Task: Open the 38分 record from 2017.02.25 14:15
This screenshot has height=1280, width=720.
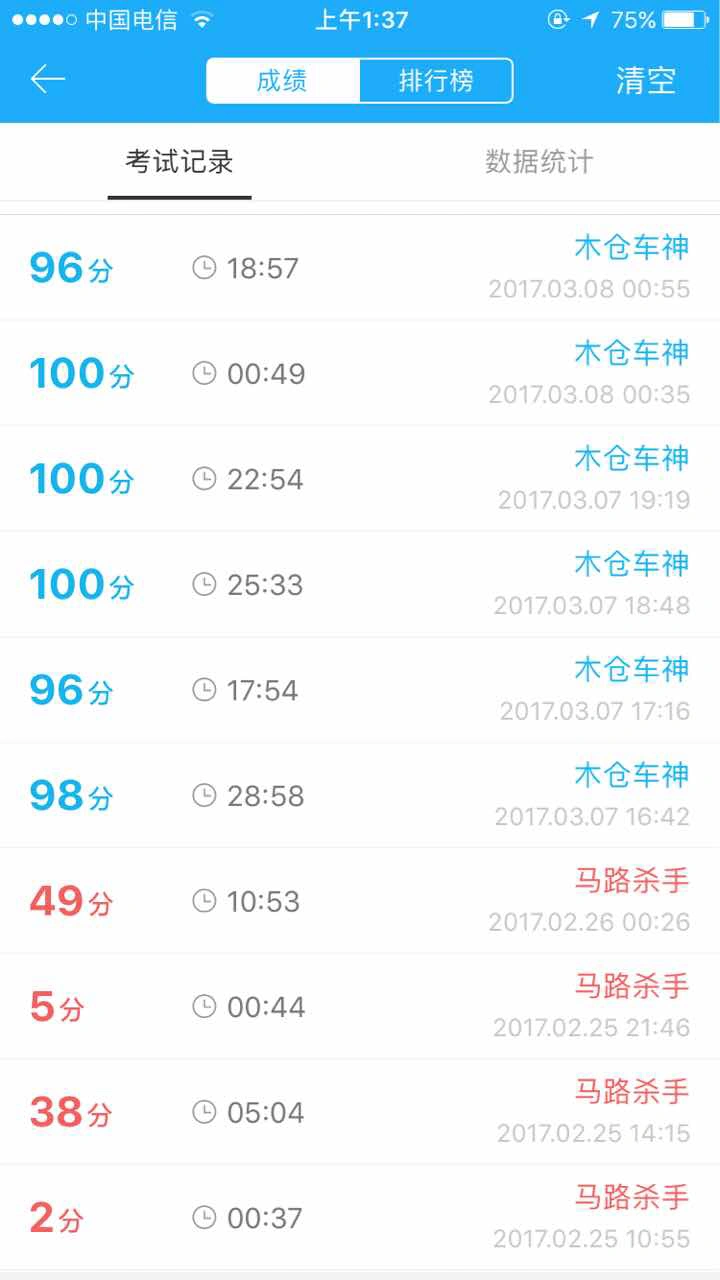Action: pyautogui.click(x=360, y=1112)
